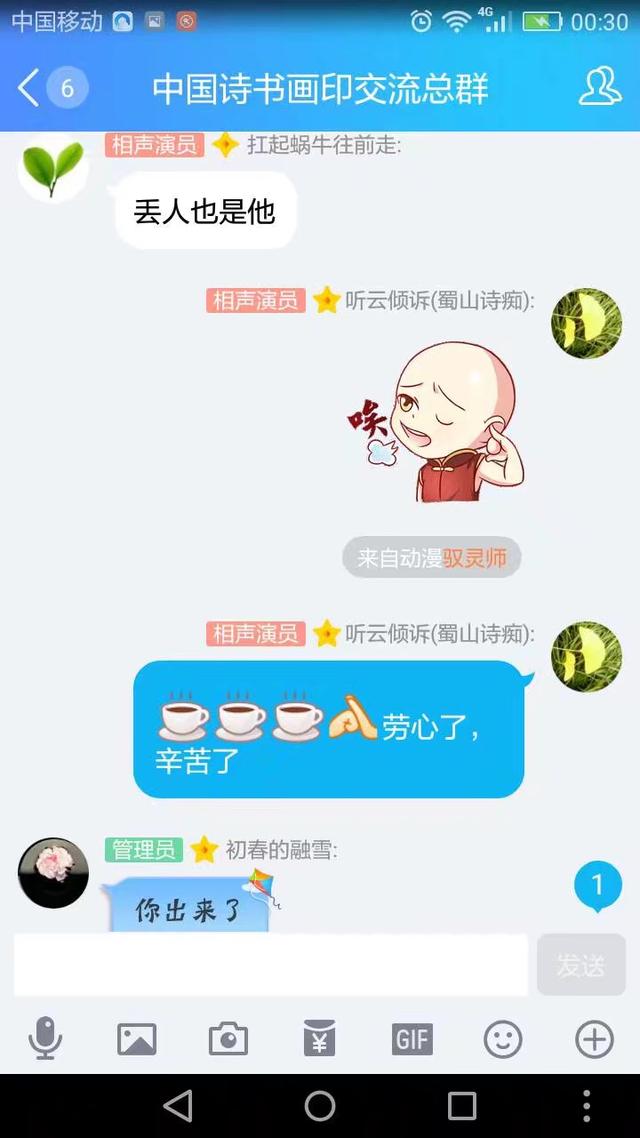Open more options with the plus icon
The height and width of the screenshot is (1138, 640).
tap(594, 1040)
